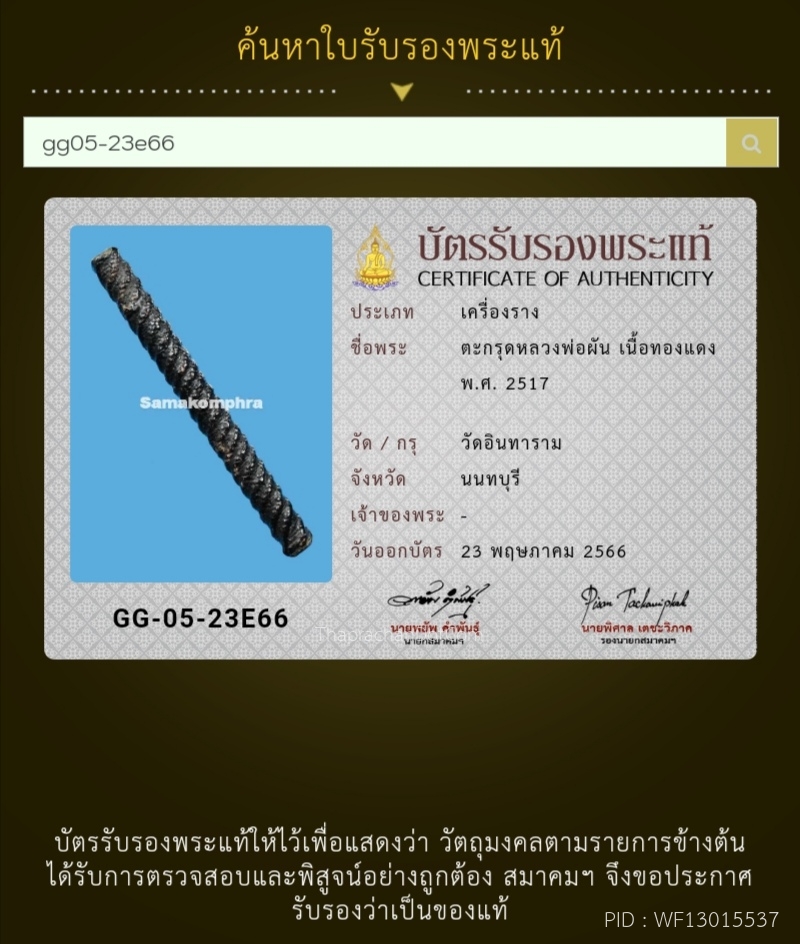Open the certificate card GG-05-23E66

pyautogui.click(x=400, y=428)
